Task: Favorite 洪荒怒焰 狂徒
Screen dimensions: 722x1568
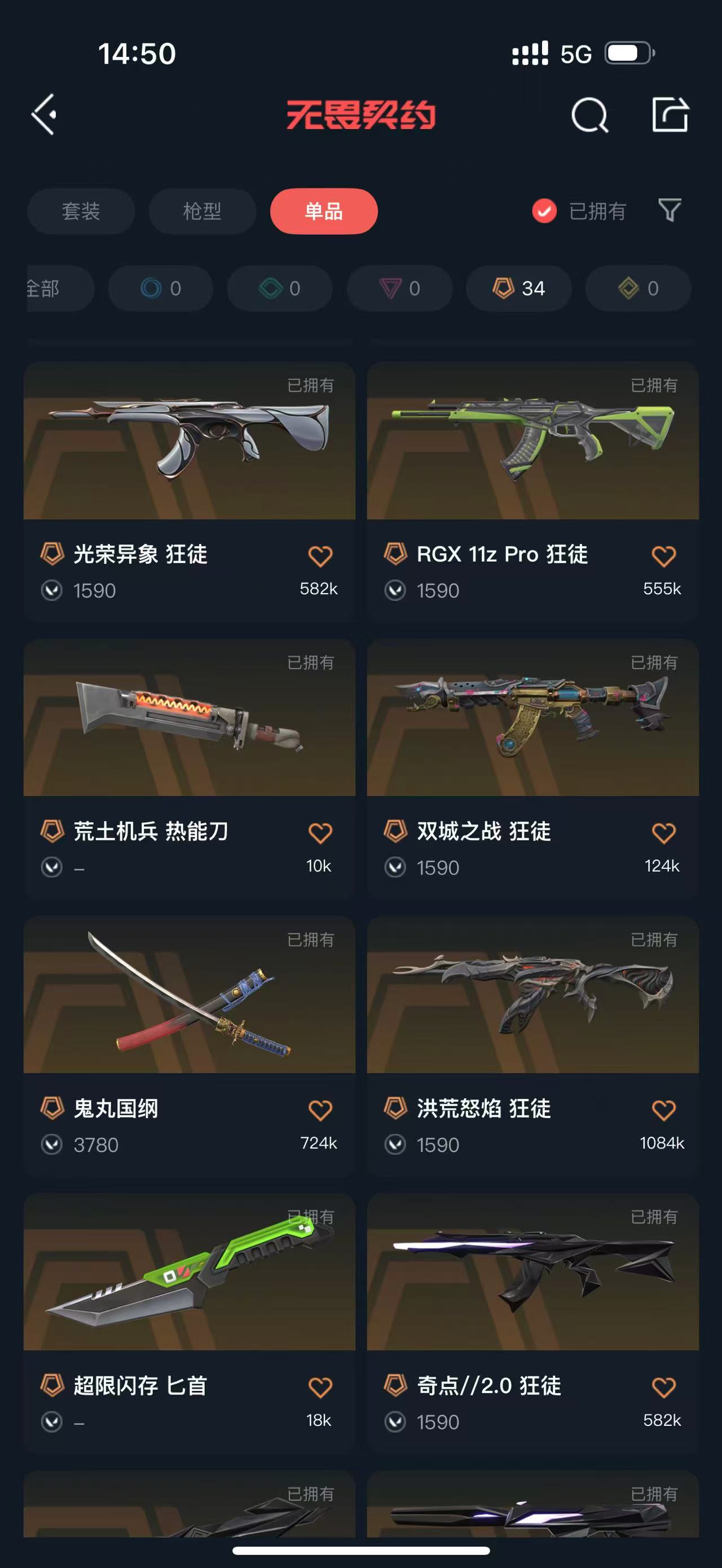Action: click(x=663, y=1110)
